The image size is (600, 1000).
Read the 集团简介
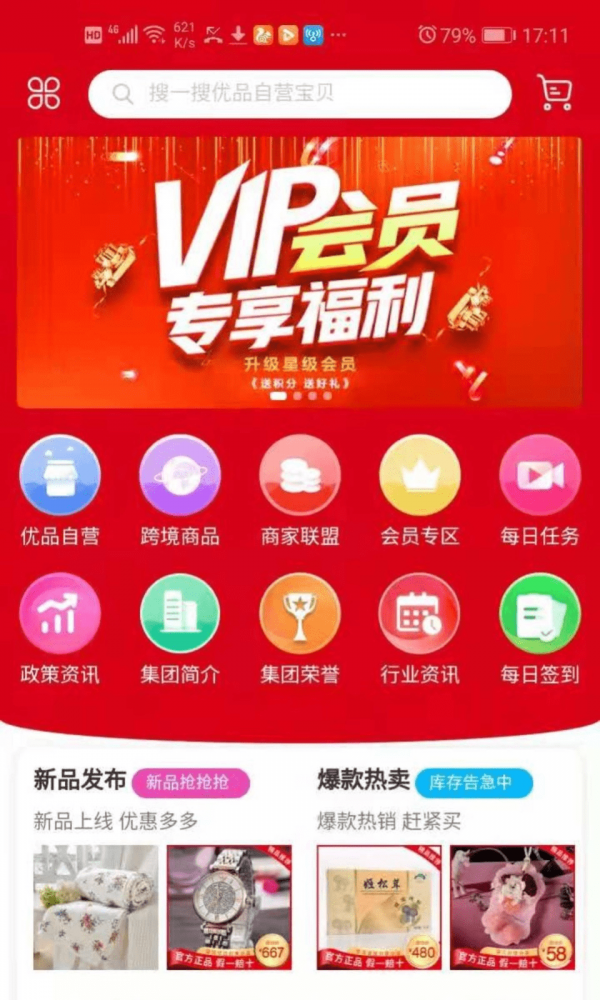180,614
